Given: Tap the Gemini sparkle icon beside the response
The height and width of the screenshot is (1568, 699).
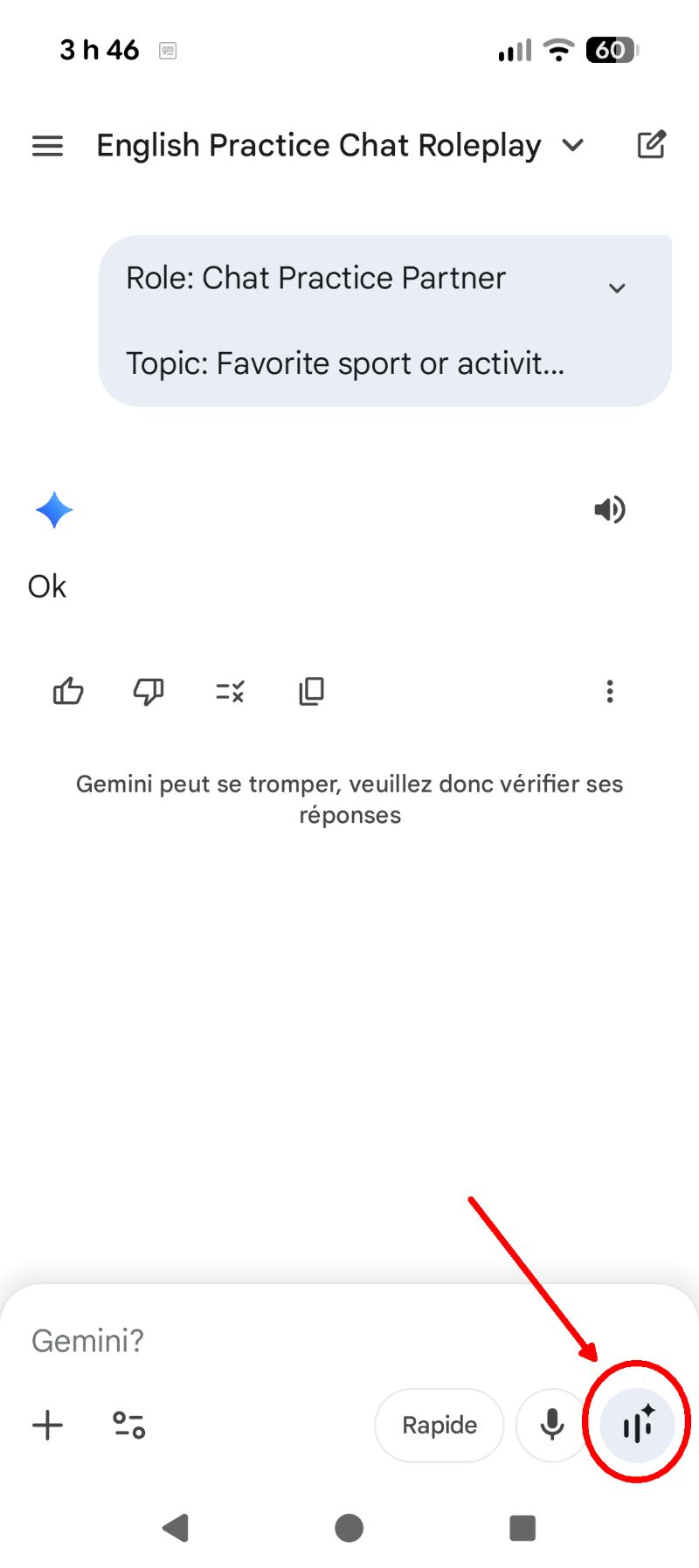Looking at the screenshot, I should [x=53, y=510].
